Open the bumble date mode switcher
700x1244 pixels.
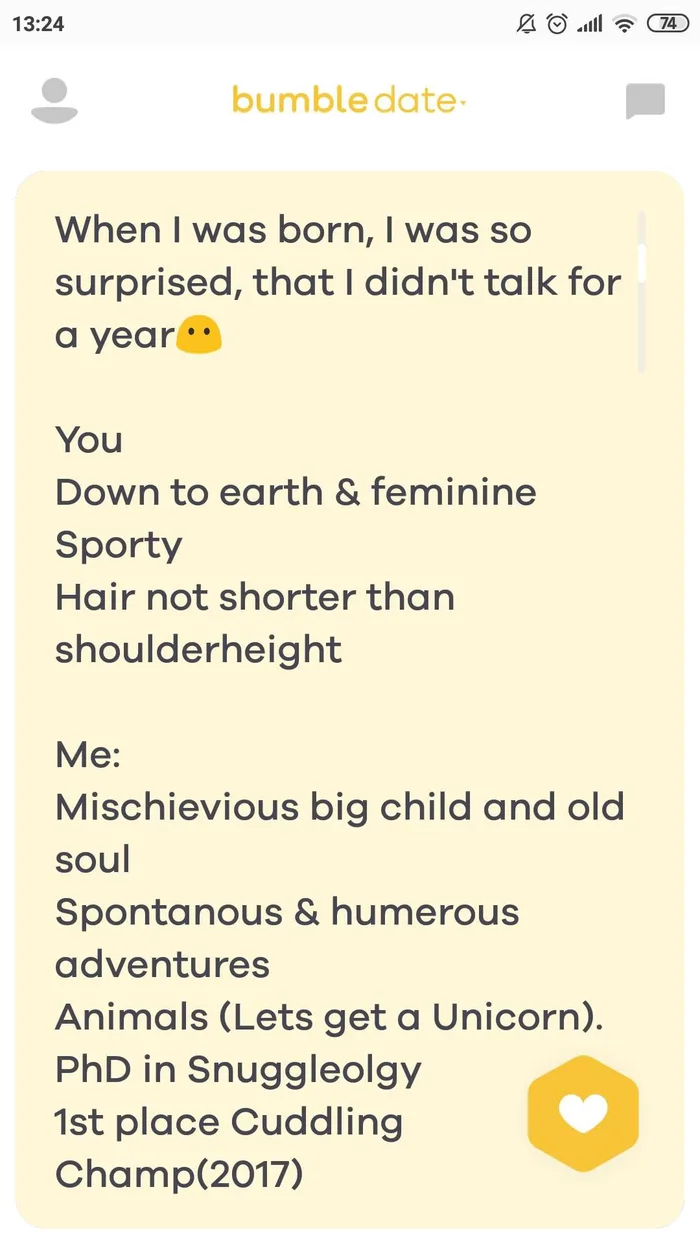coord(349,100)
